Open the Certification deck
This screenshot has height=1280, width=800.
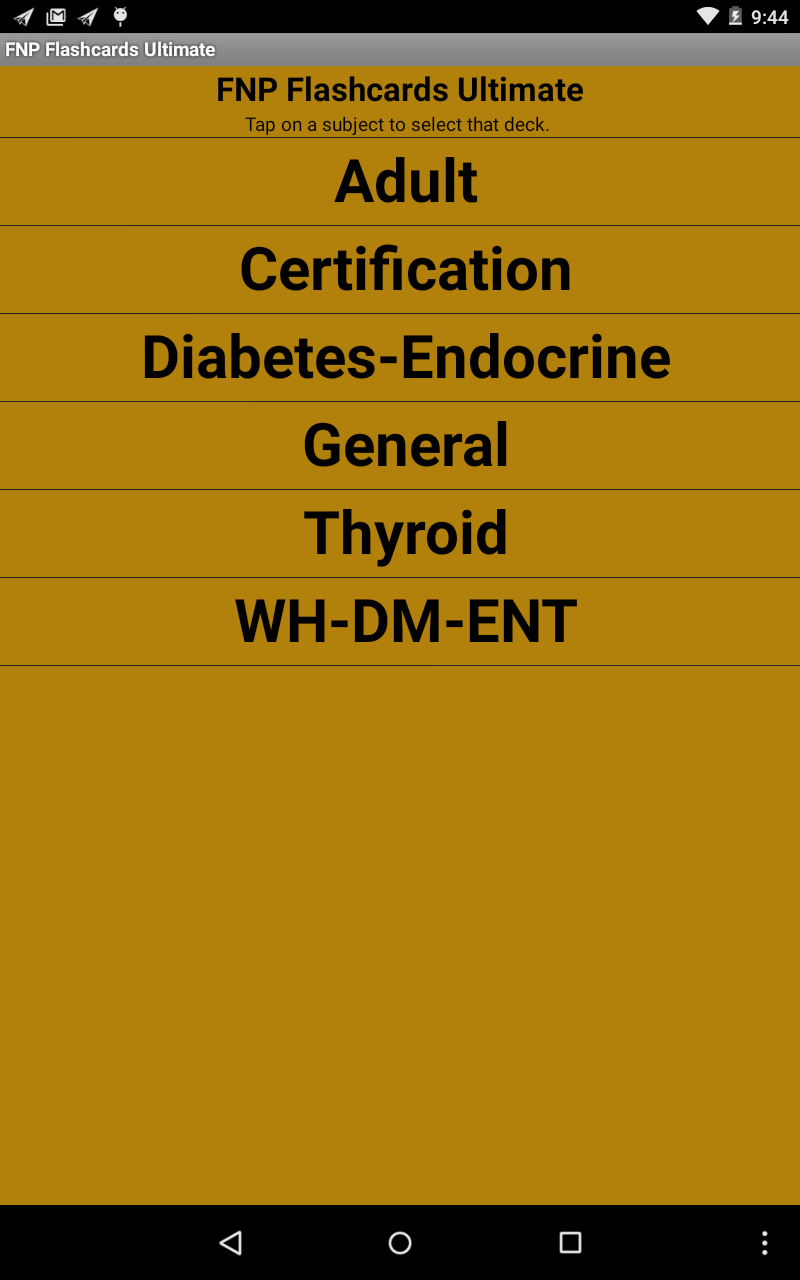tap(405, 270)
